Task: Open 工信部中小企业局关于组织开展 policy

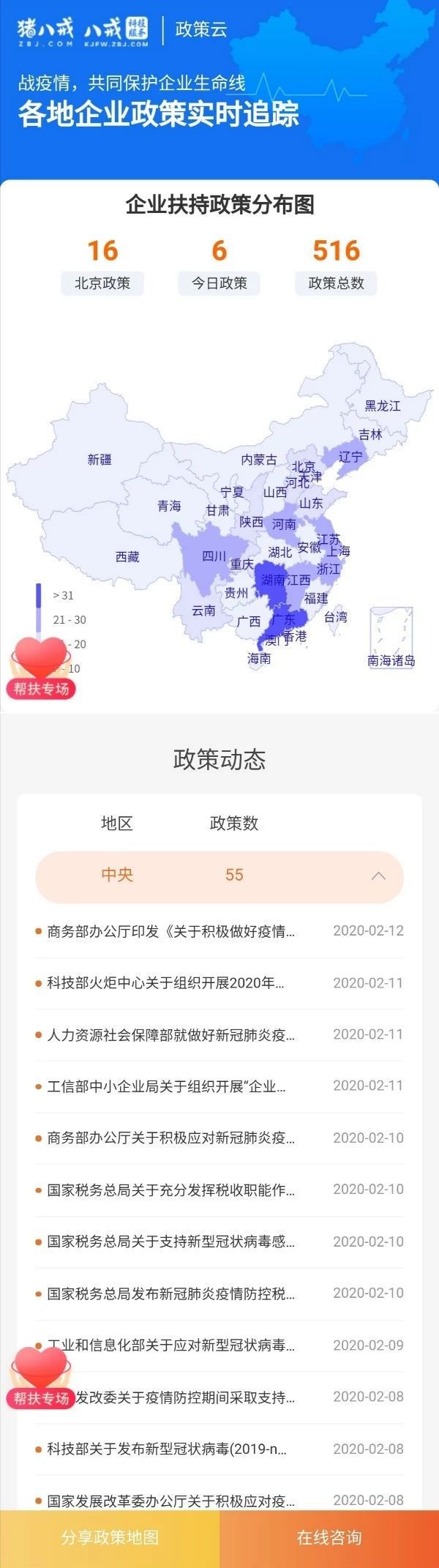Action: (167, 1086)
